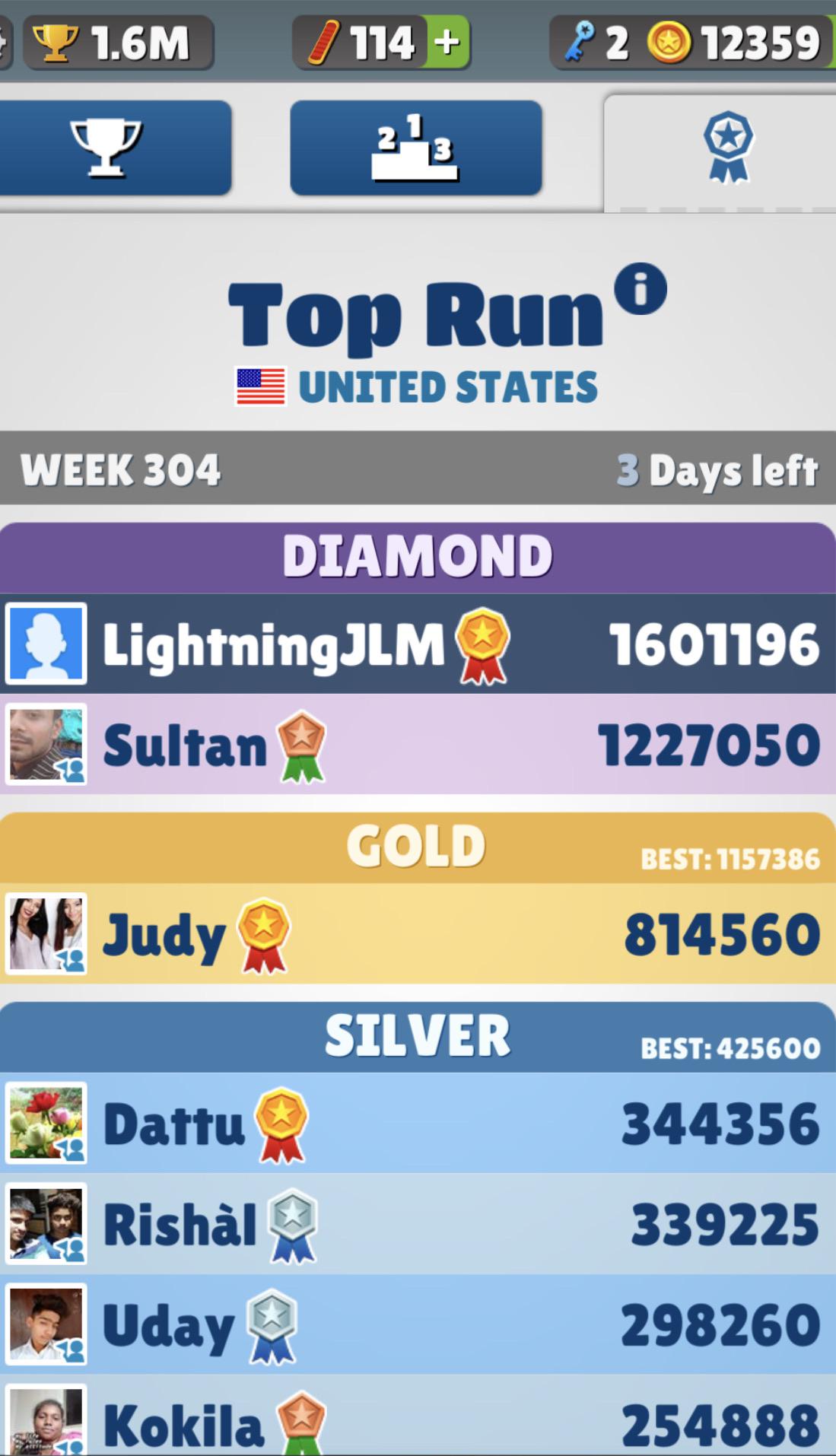Open LightningJLM's leaderboard entry
836x1456 pixels.
[418, 644]
